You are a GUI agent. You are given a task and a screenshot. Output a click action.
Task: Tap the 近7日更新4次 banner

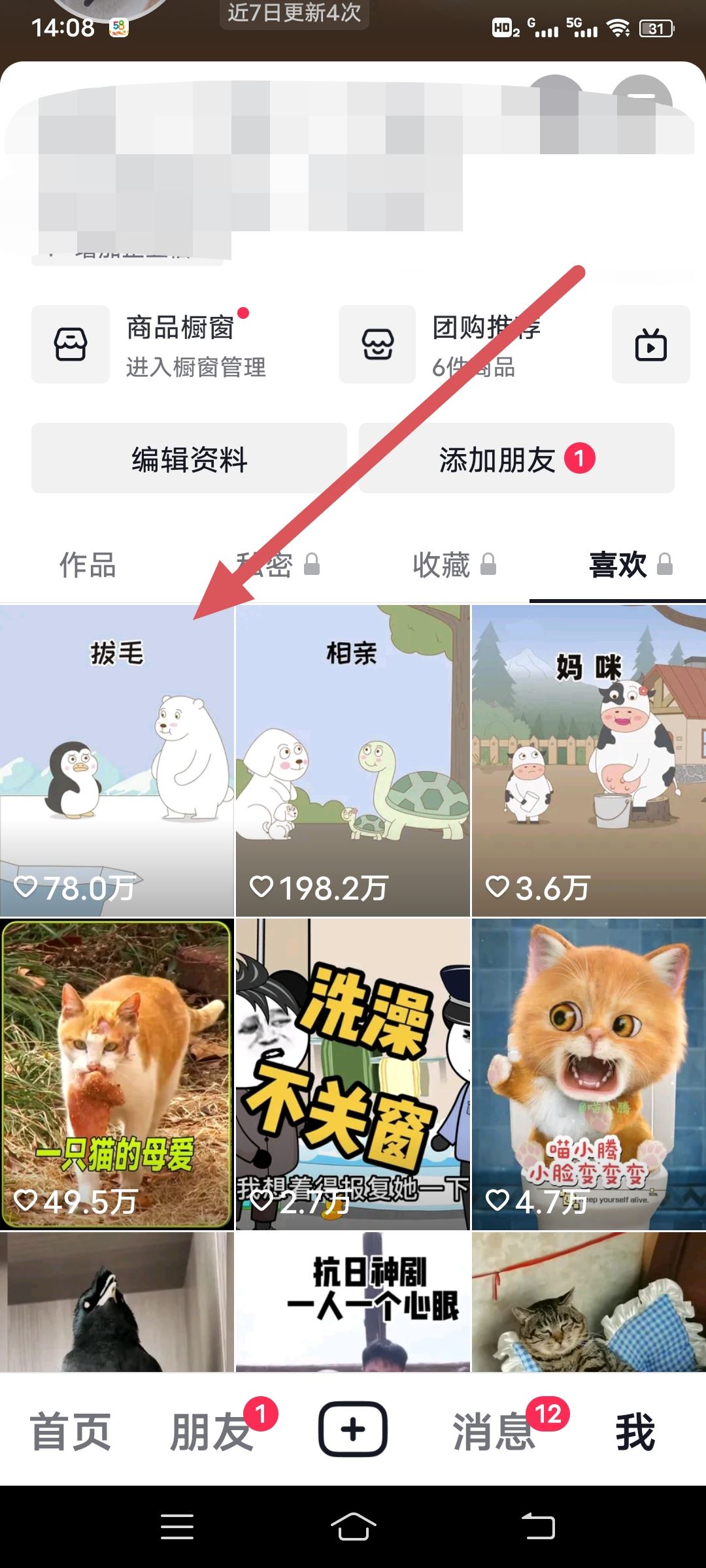(294, 16)
